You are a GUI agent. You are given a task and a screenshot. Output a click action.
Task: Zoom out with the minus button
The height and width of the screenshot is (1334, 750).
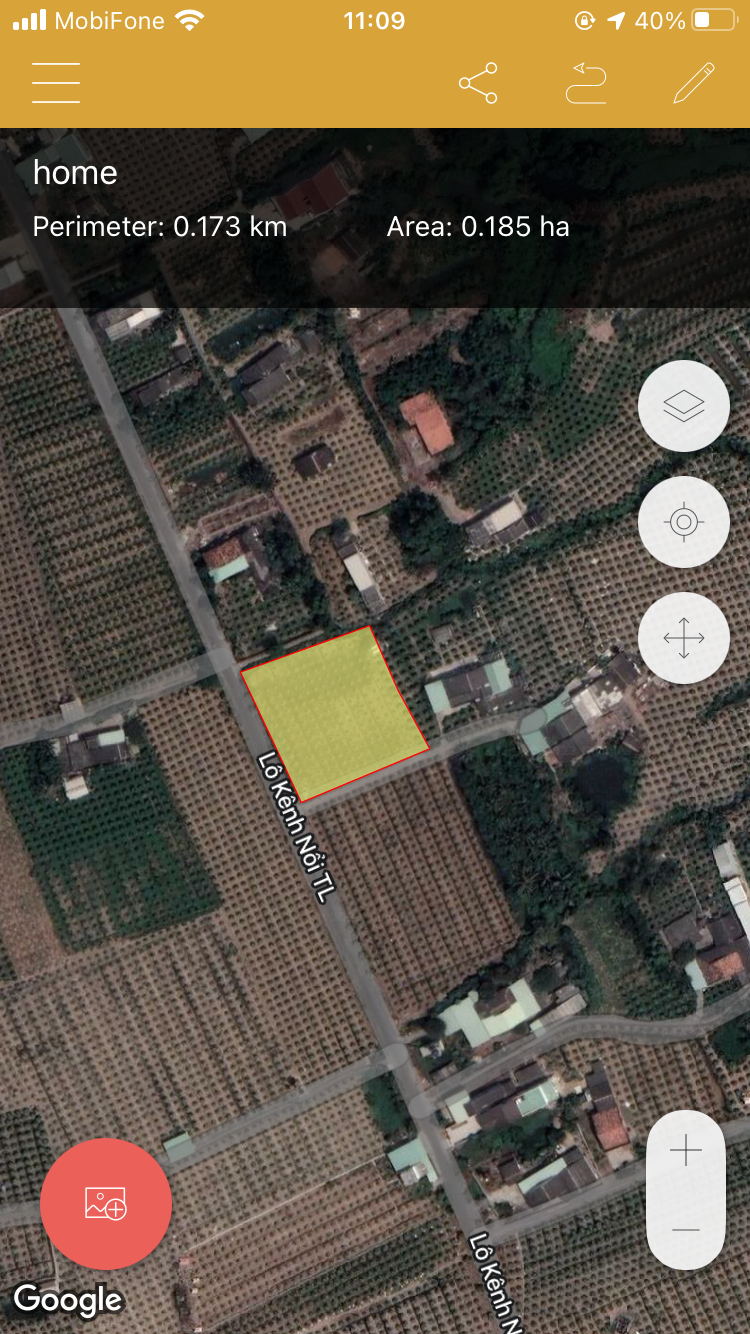point(686,1229)
